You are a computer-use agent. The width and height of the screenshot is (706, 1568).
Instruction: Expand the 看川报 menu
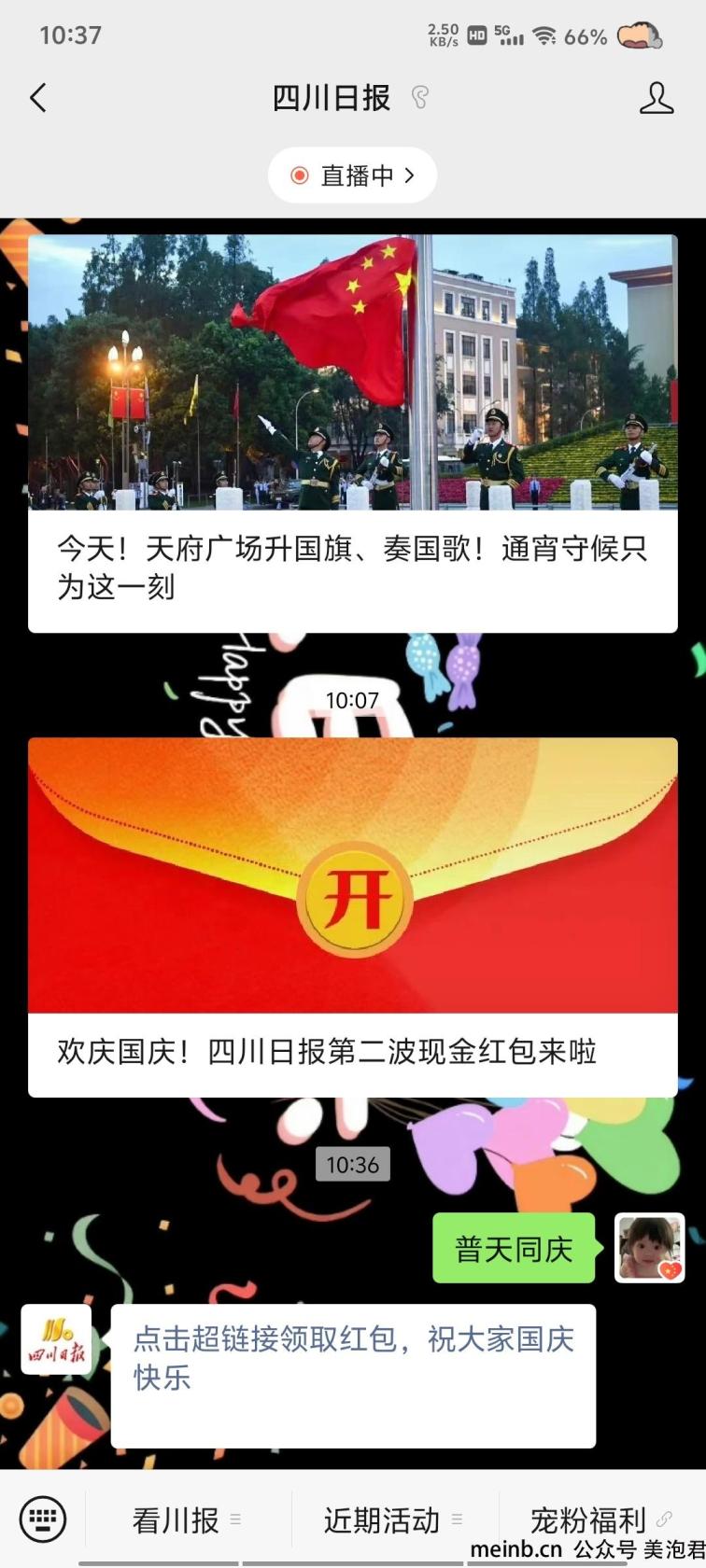point(187,1520)
